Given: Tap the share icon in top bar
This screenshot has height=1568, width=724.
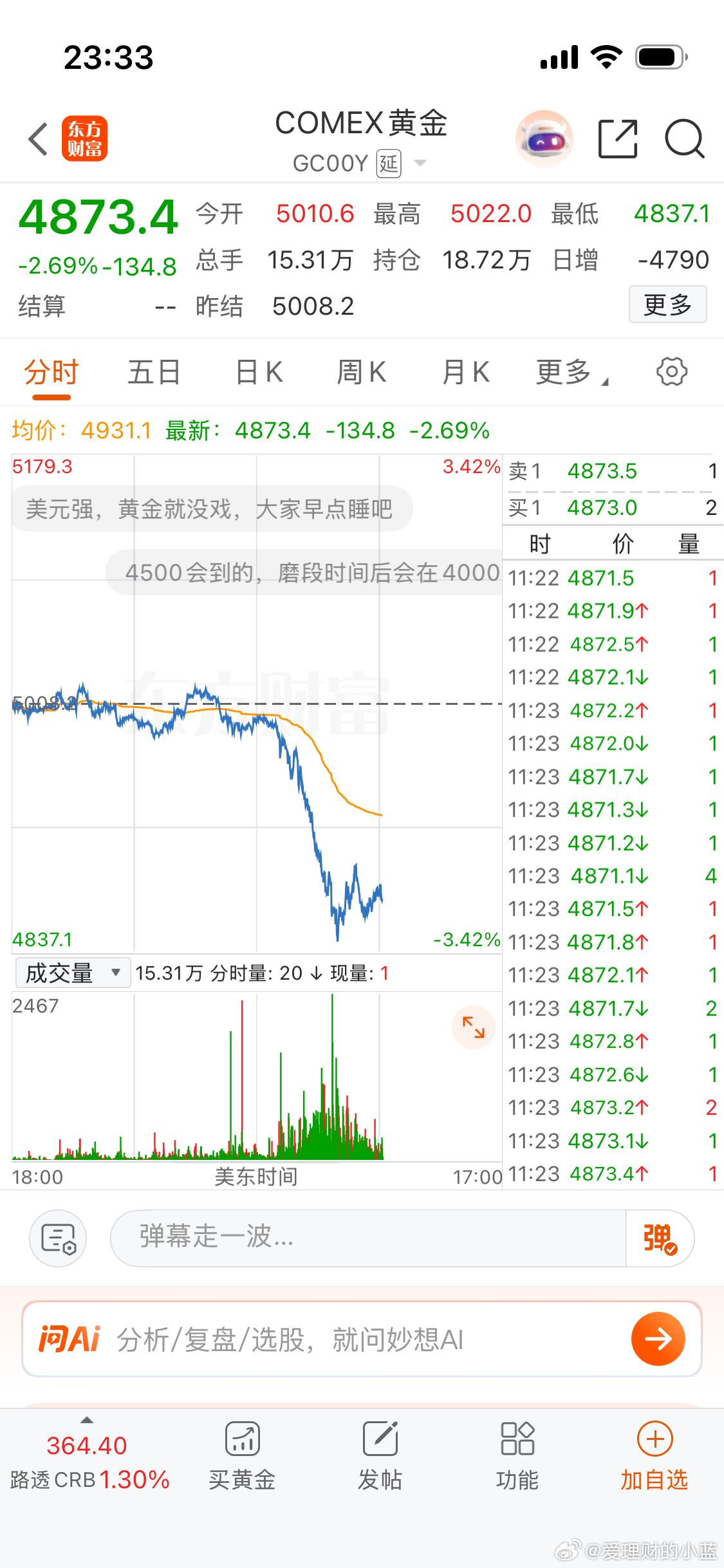Looking at the screenshot, I should (x=617, y=138).
